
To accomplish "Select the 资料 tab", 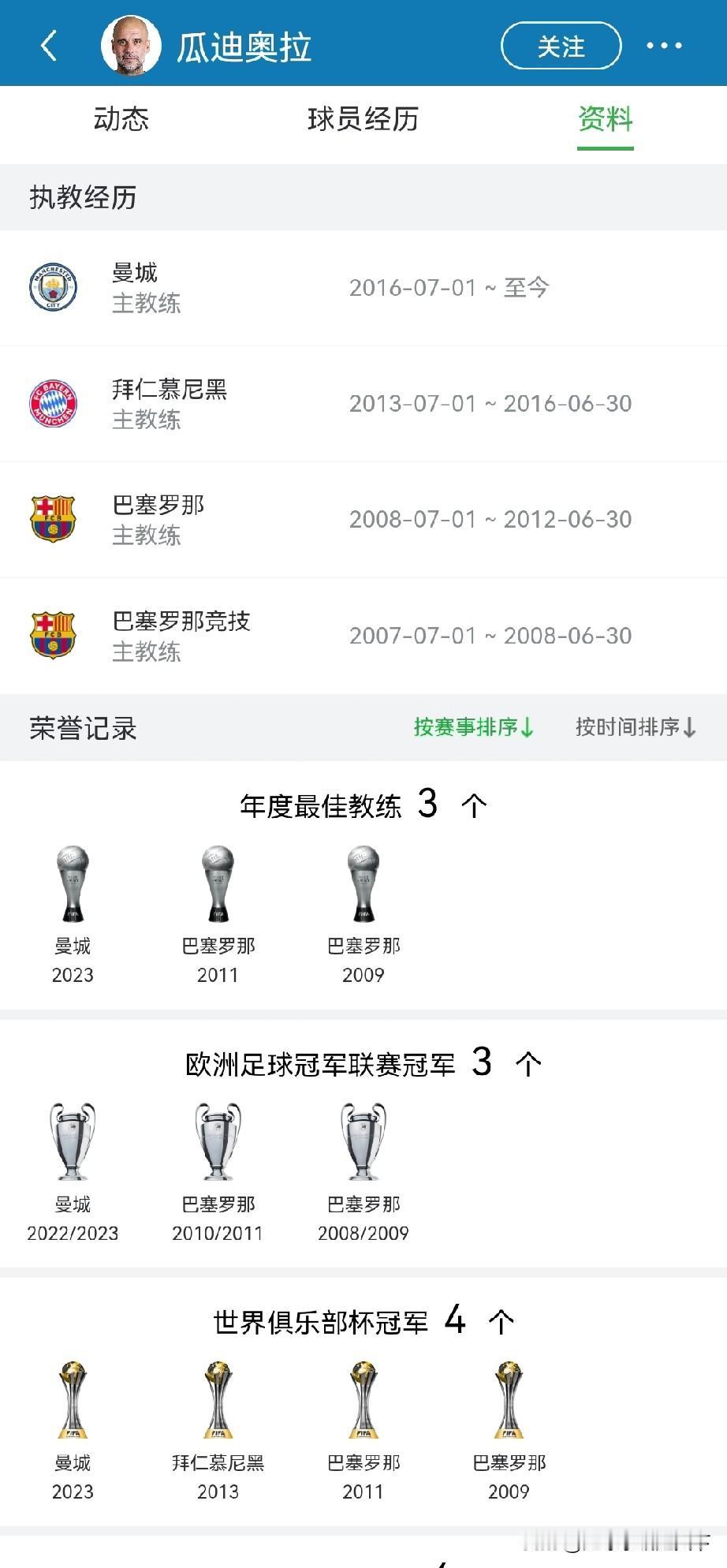I will pos(605,119).
